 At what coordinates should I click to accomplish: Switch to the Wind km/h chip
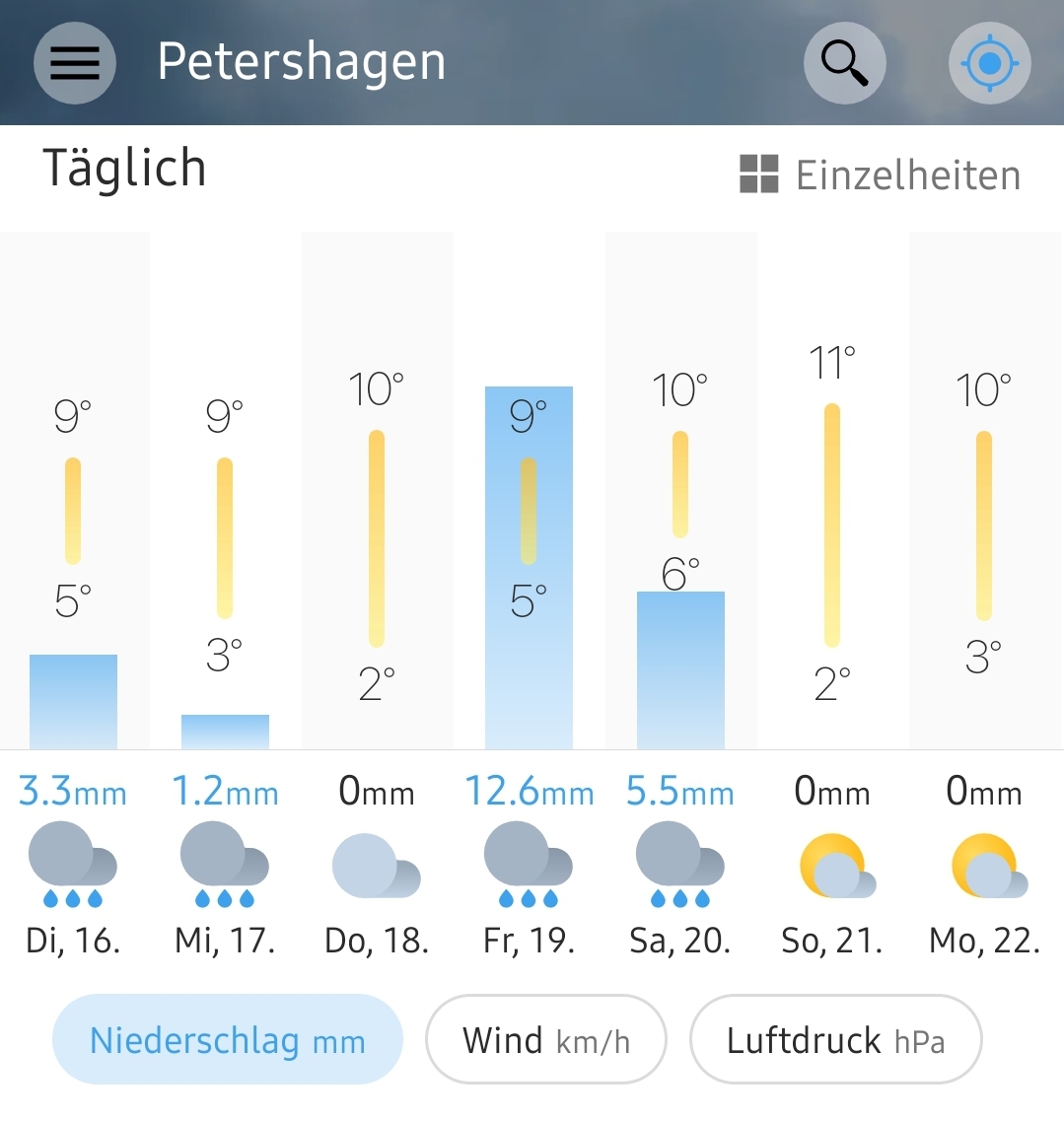click(x=545, y=1040)
